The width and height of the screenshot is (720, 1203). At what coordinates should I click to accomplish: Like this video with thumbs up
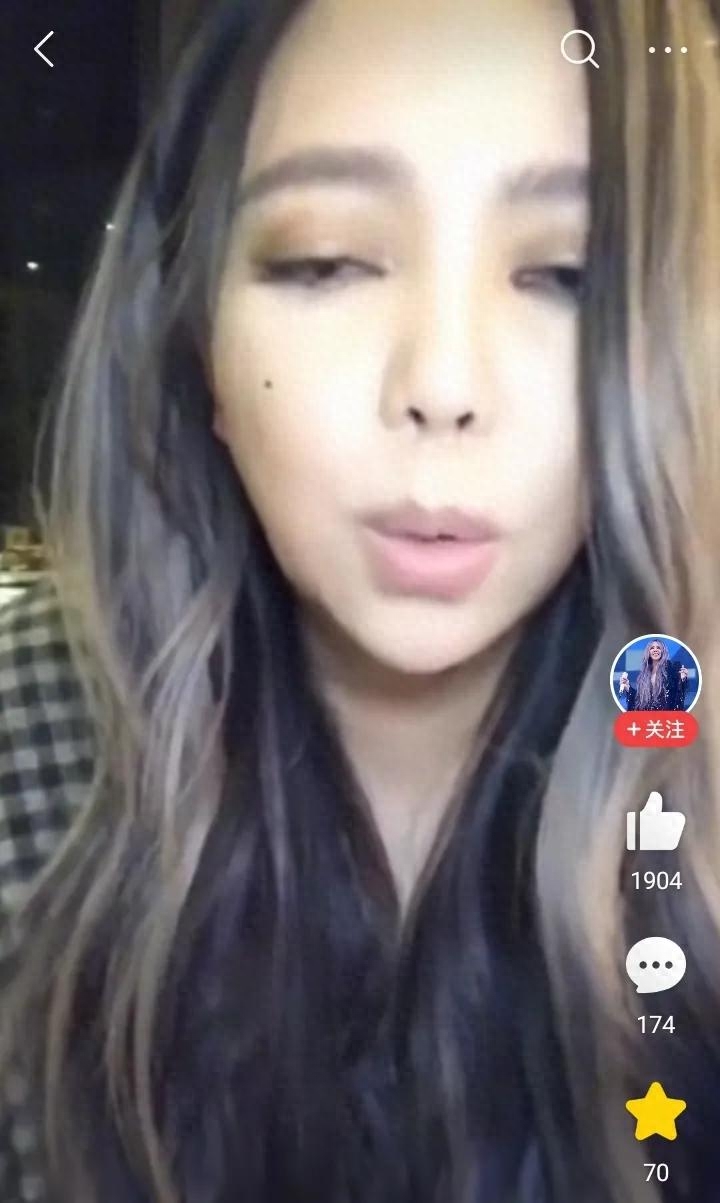pyautogui.click(x=656, y=822)
